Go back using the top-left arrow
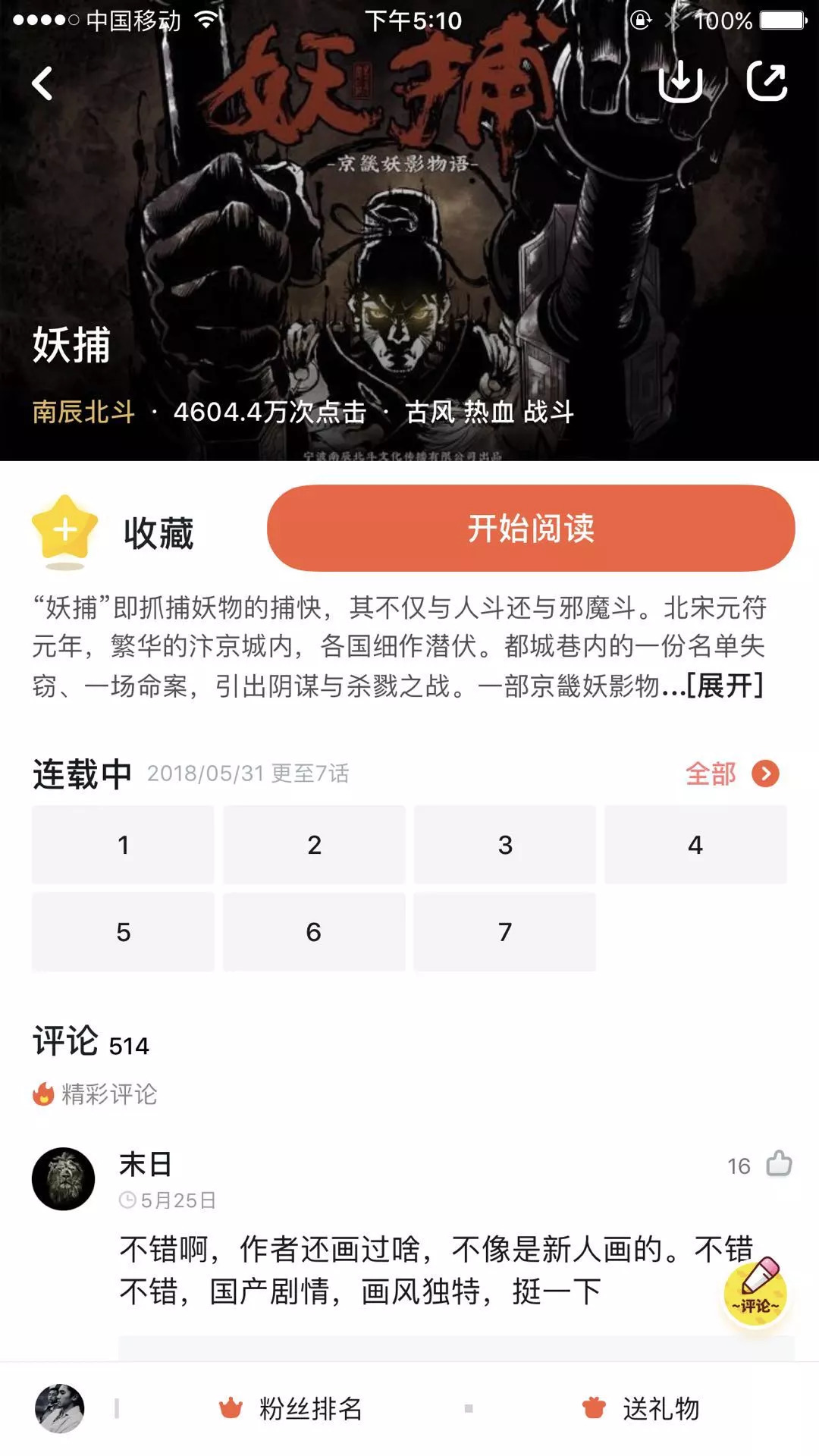 pyautogui.click(x=42, y=83)
